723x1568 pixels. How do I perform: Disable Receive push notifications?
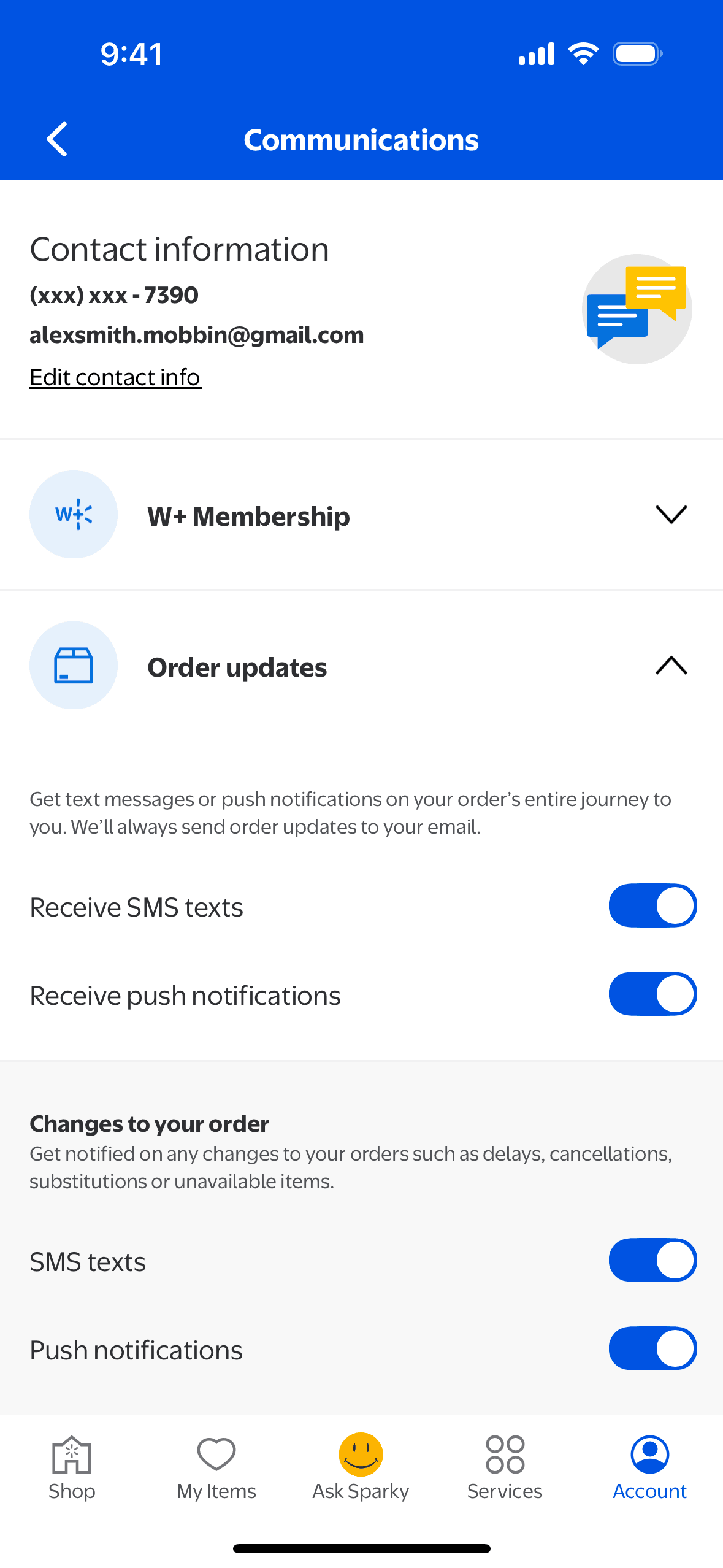click(x=652, y=994)
